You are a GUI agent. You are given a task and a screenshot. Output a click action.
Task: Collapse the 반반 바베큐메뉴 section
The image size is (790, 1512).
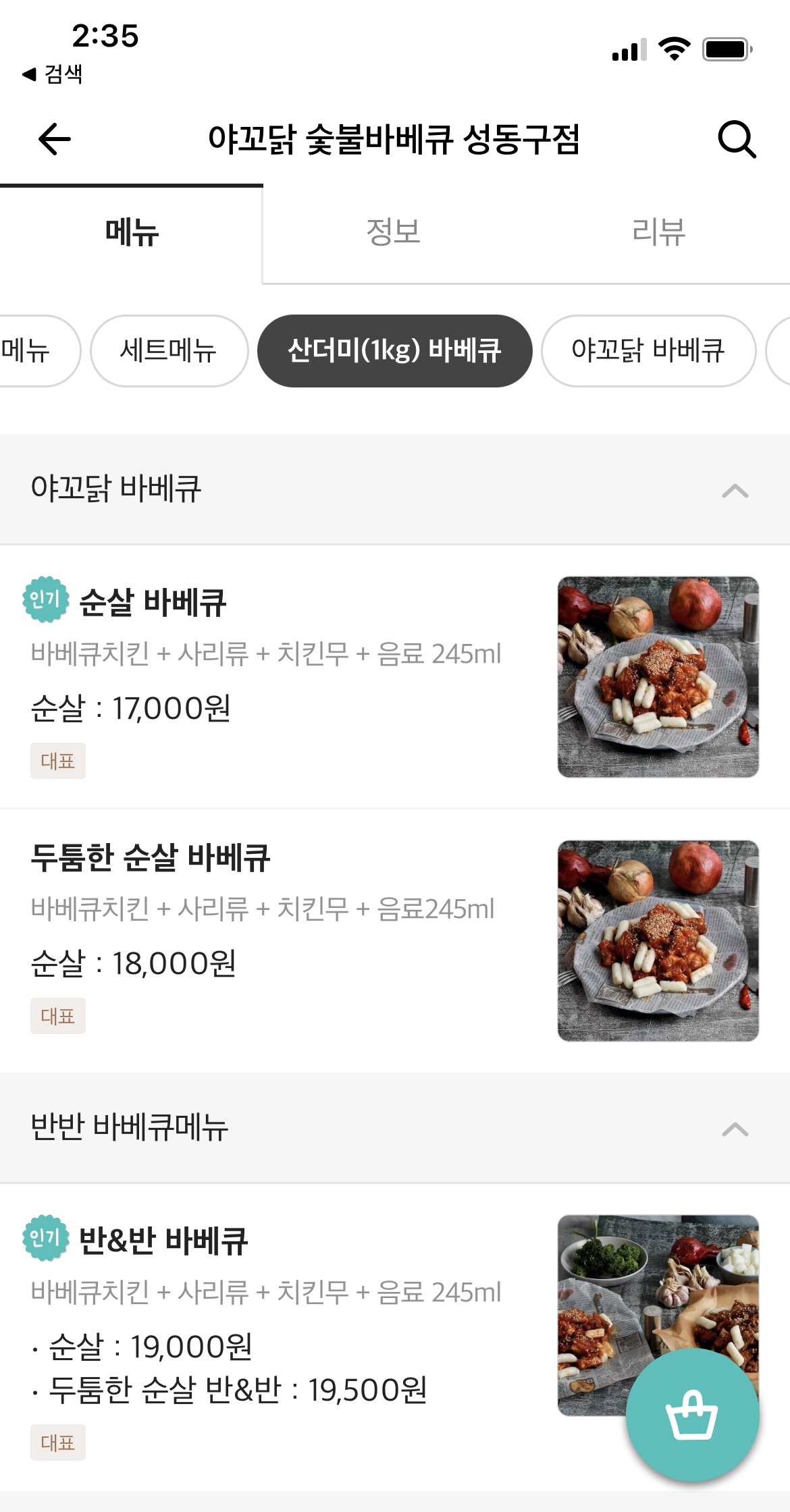735,1129
